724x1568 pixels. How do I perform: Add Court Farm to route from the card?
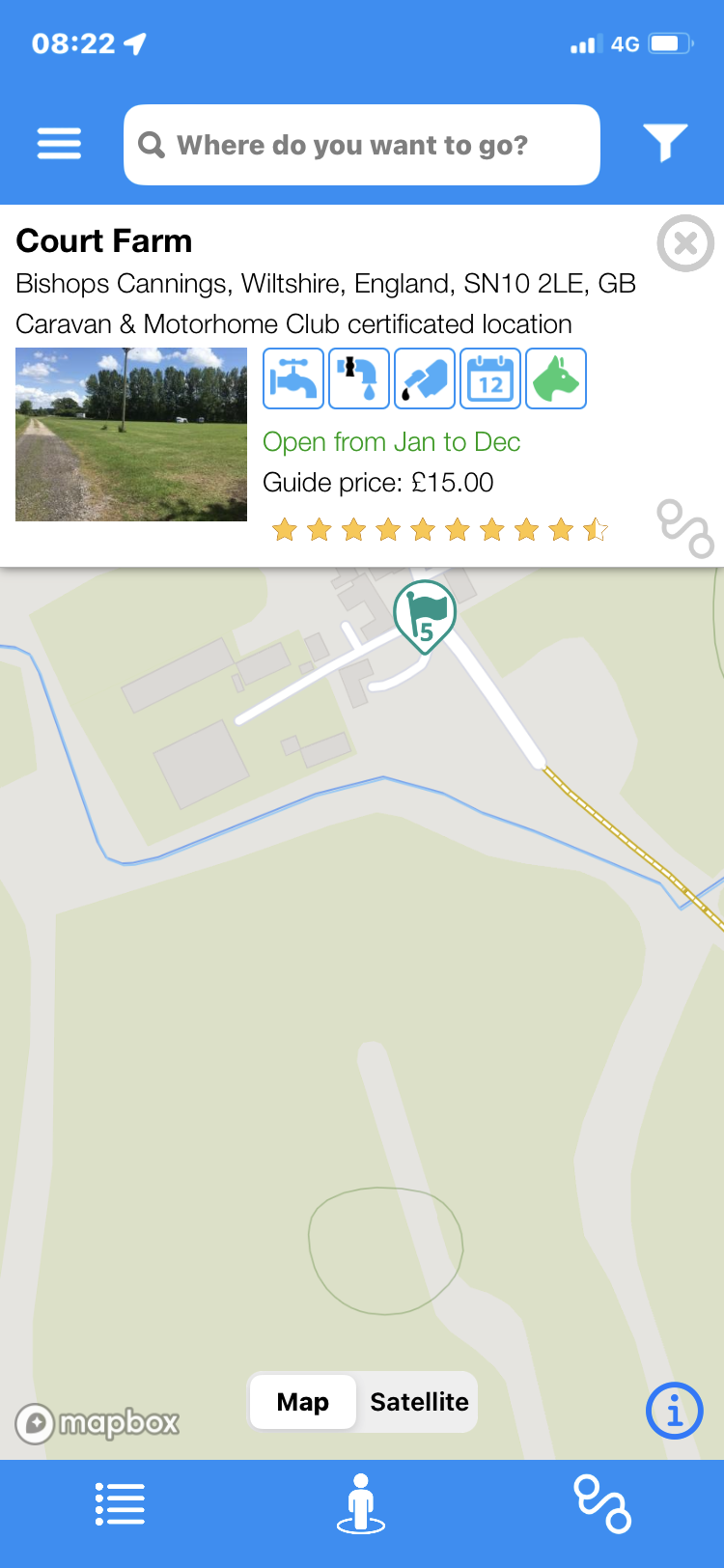[685, 528]
